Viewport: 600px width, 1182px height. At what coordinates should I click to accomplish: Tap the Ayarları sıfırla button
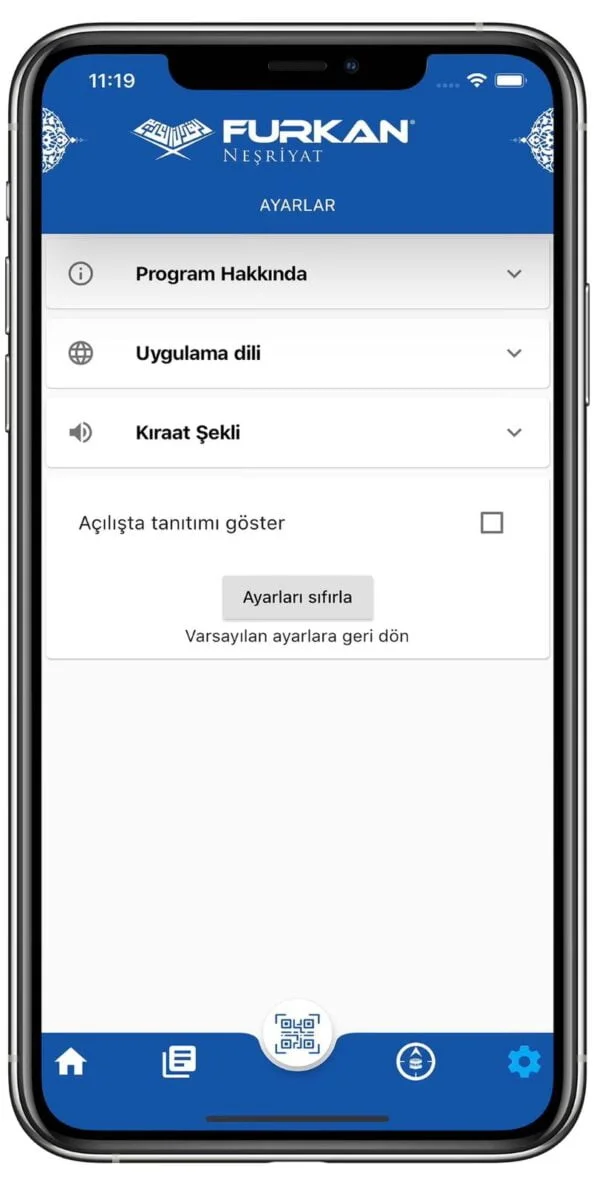coord(297,598)
